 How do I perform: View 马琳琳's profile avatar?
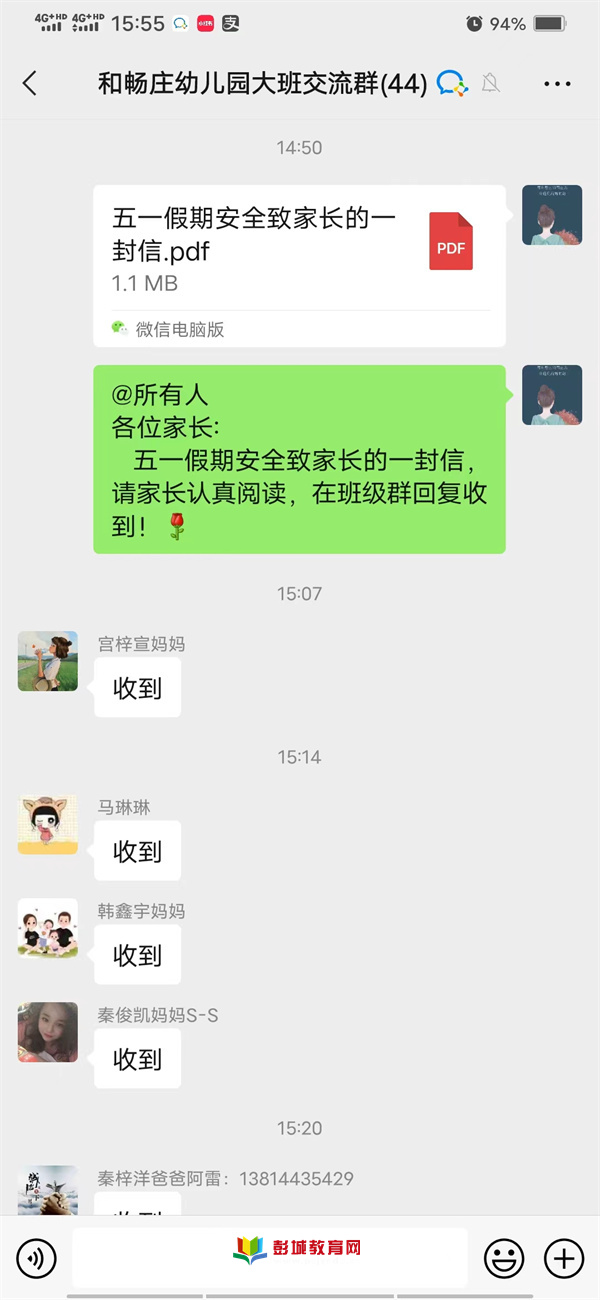tap(47, 825)
